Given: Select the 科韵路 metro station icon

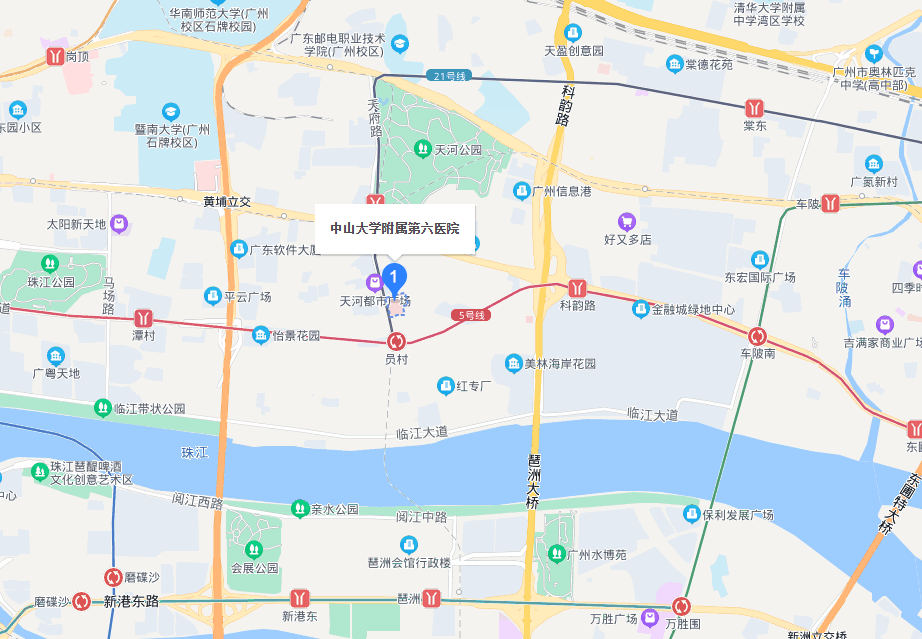Looking at the screenshot, I should coord(577,288).
